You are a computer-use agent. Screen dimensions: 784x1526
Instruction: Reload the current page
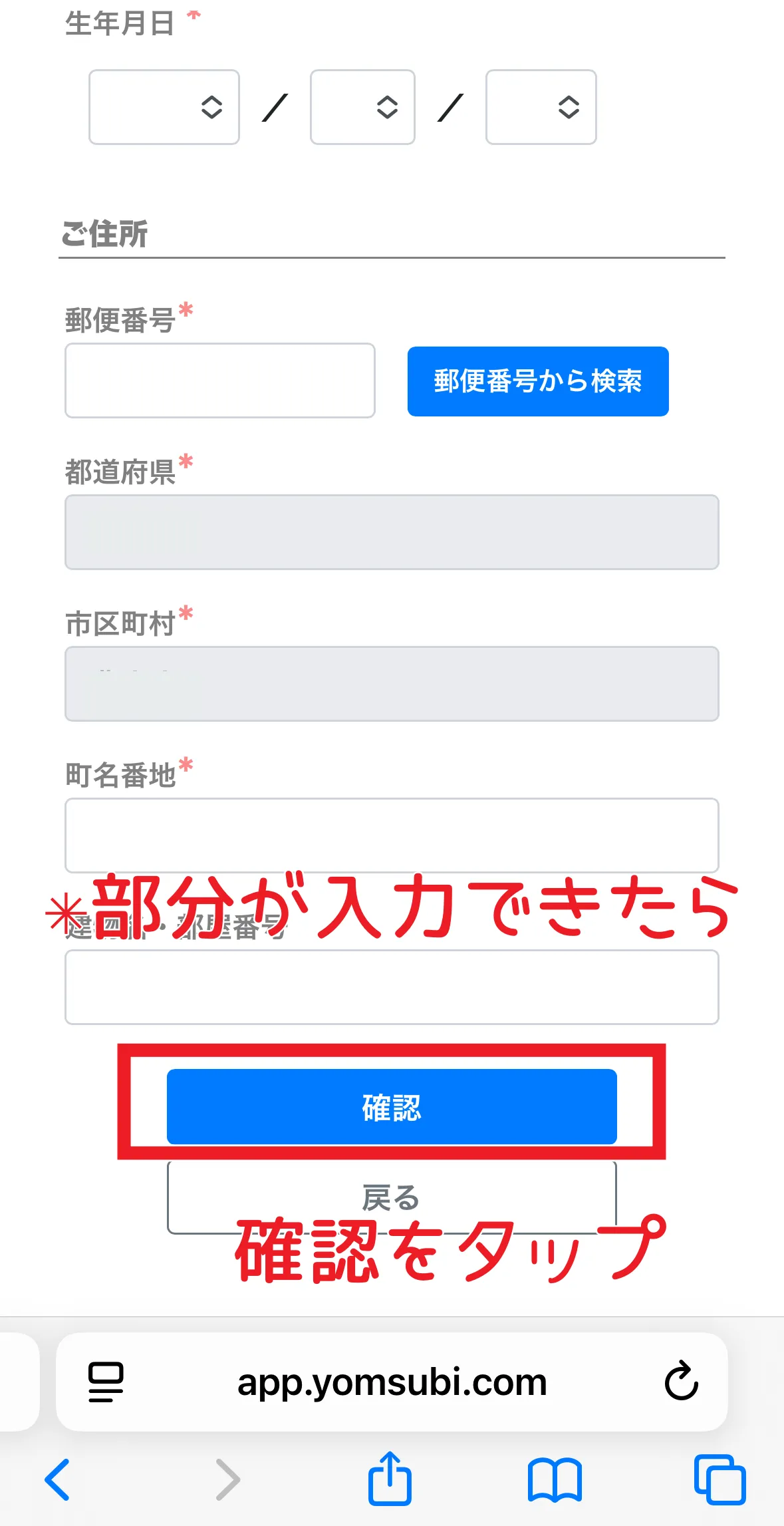coord(682,1382)
